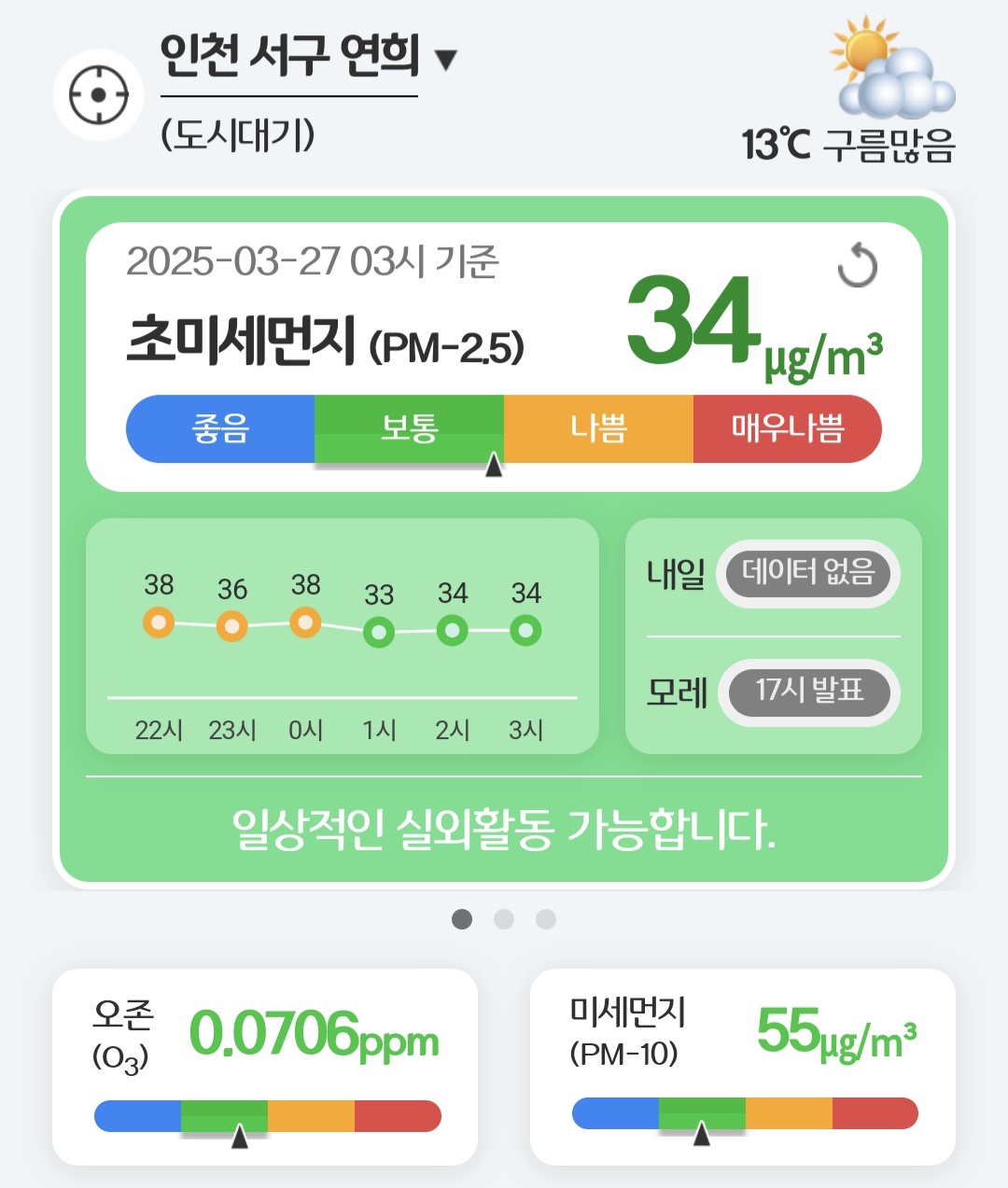This screenshot has width=1008, height=1188.
Task: Go to the second page indicator dot
Action: [504, 919]
